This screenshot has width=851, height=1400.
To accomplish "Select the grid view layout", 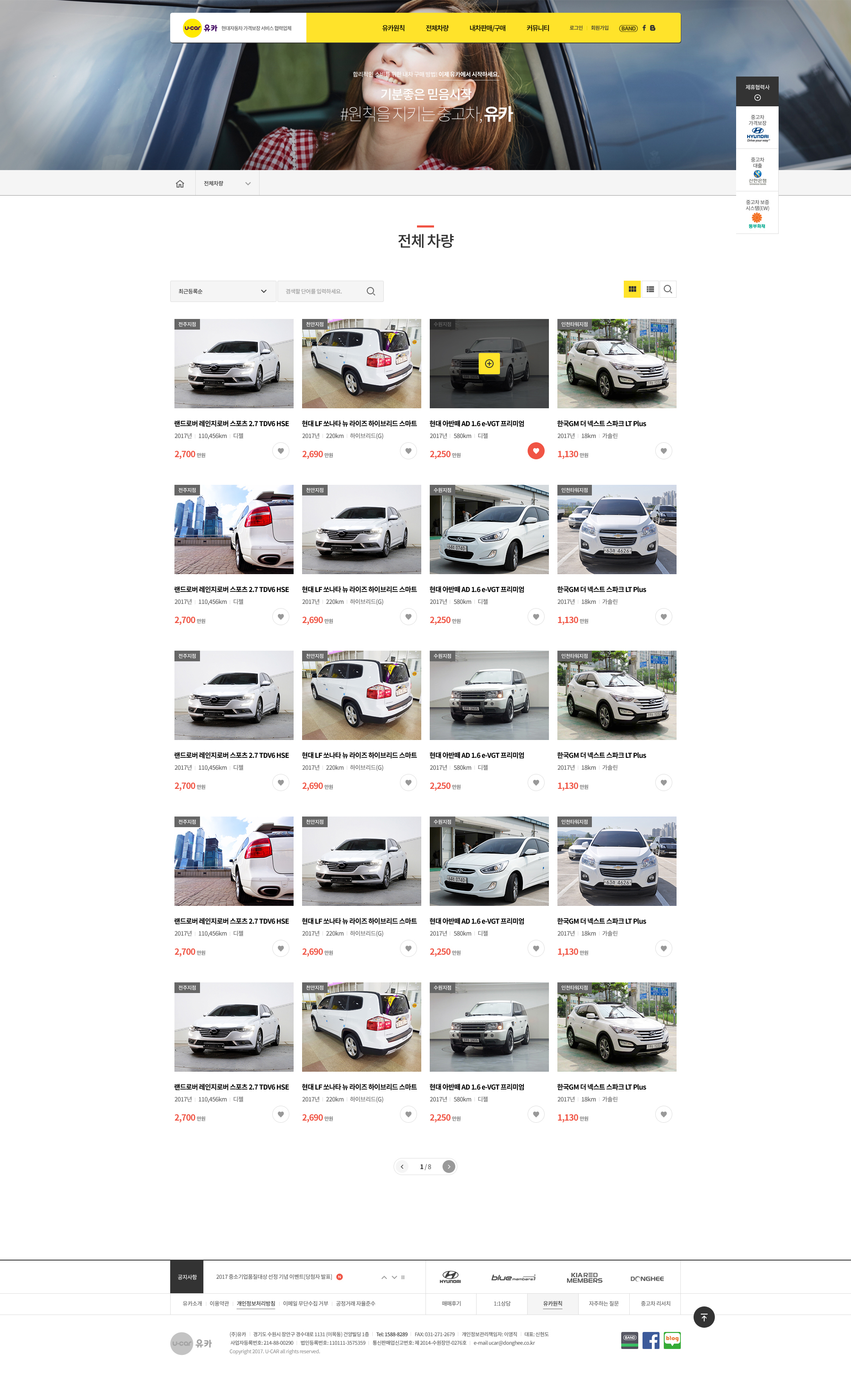I will 631,289.
